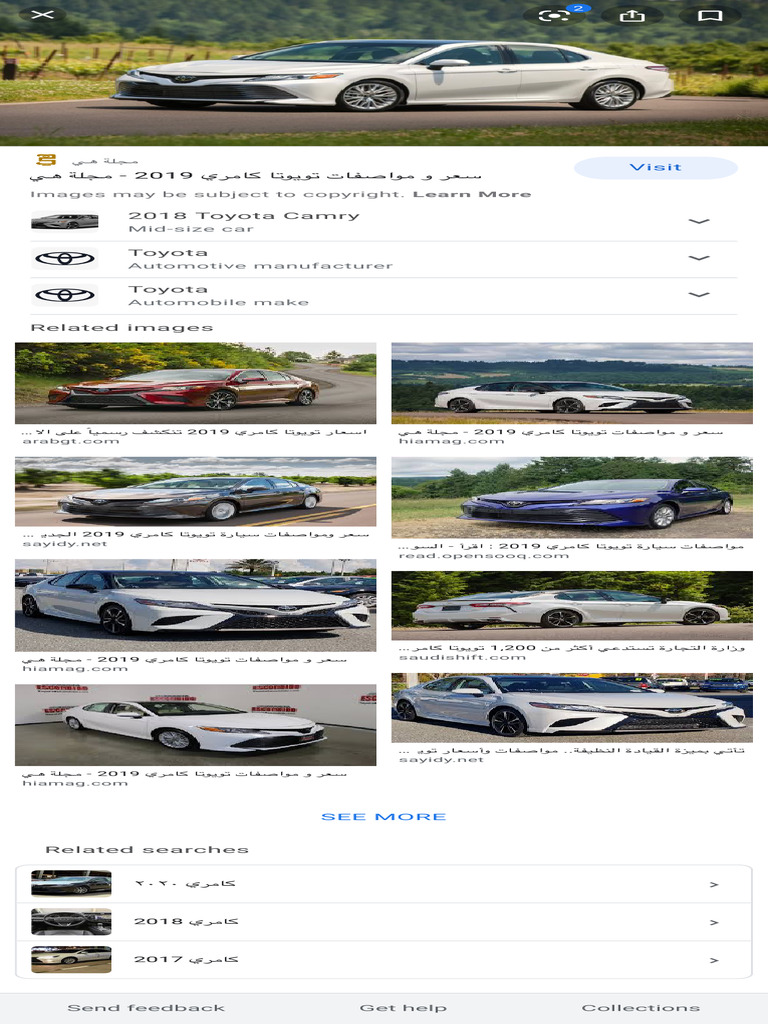Close the image viewer
Viewport: 768px width, 1024px height.
click(x=42, y=14)
